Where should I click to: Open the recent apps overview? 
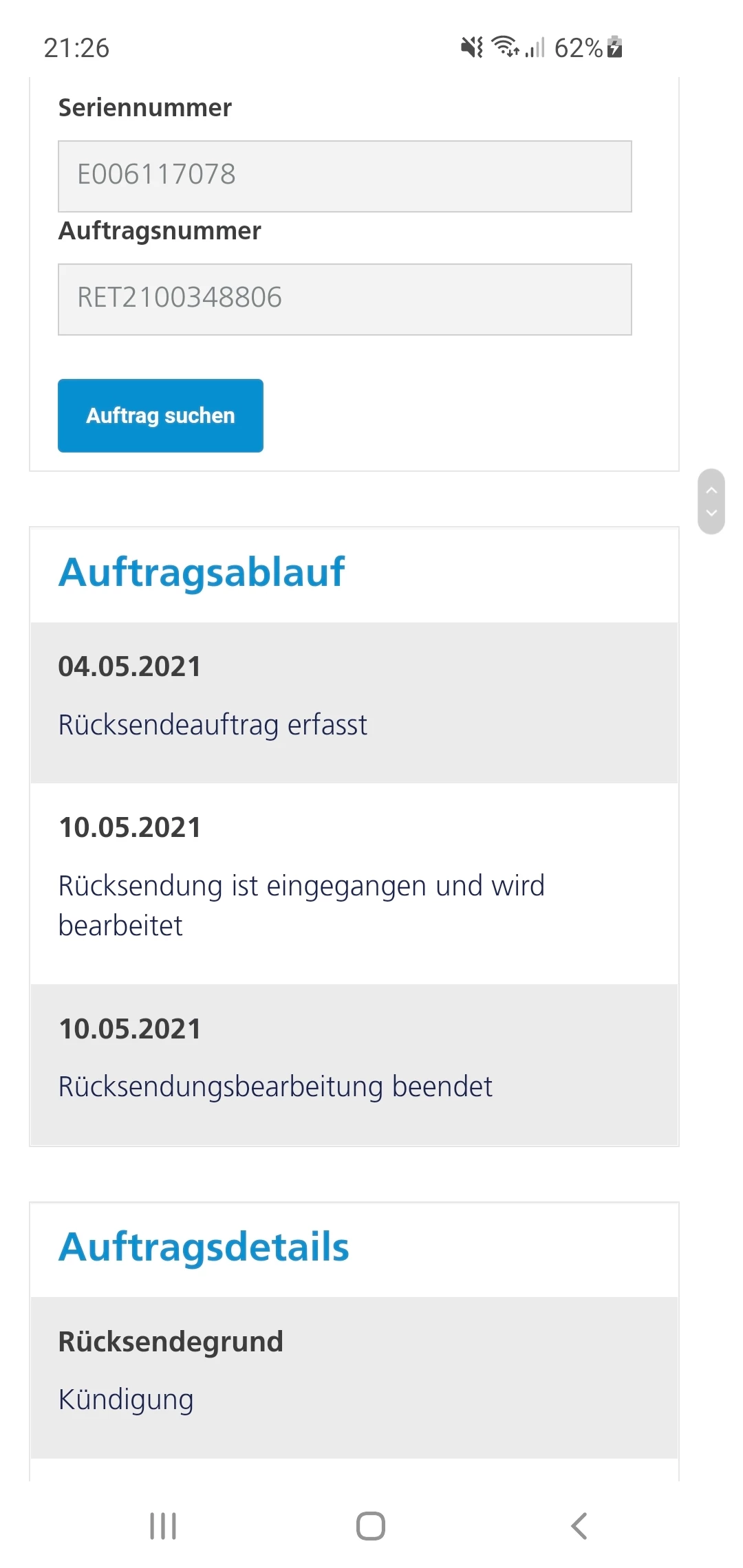[x=163, y=1525]
